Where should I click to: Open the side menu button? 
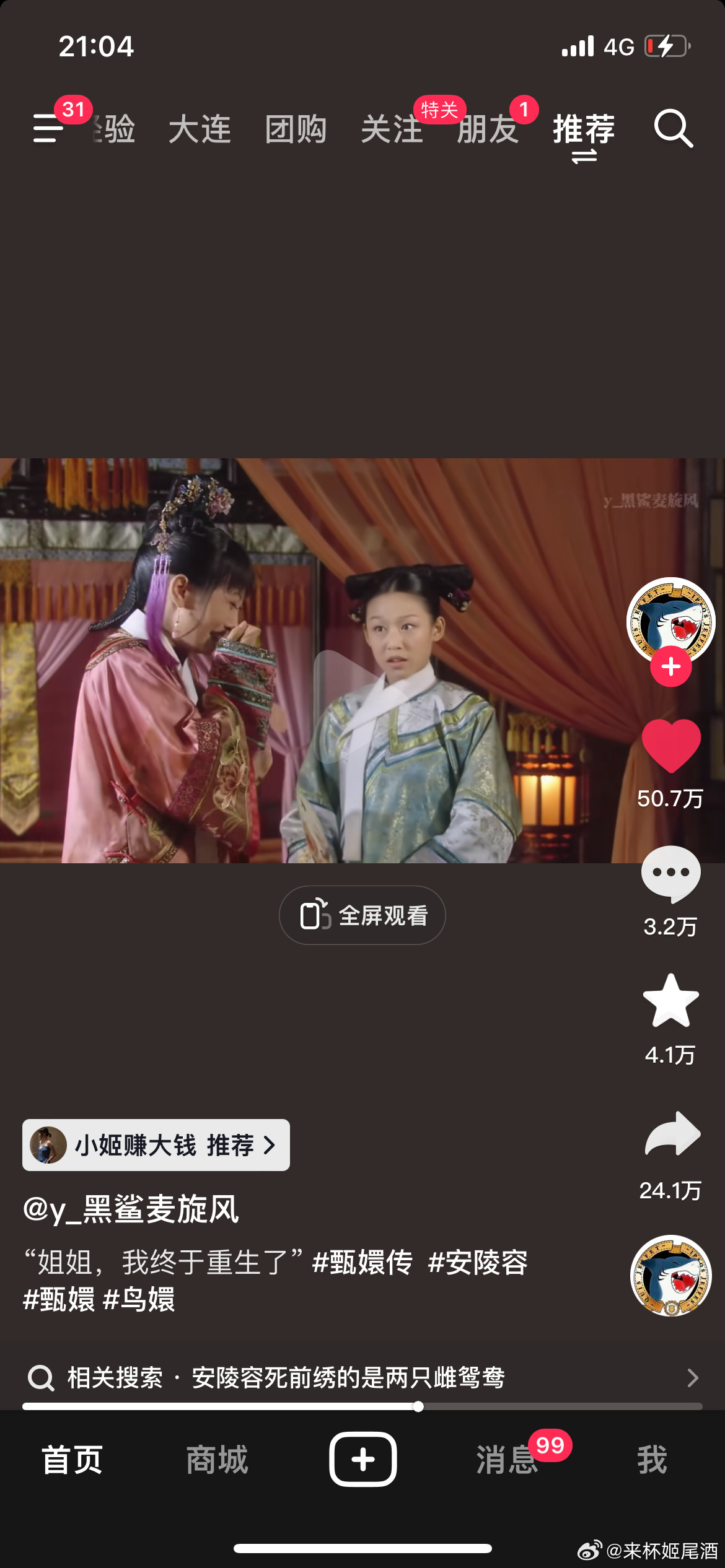tap(48, 128)
